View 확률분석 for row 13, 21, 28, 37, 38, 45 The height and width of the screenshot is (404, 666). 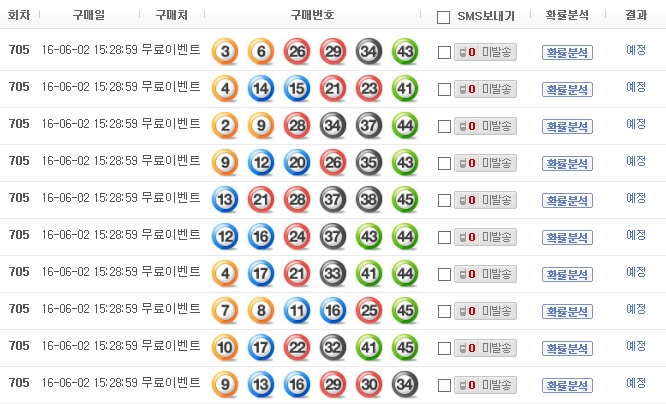pos(567,200)
